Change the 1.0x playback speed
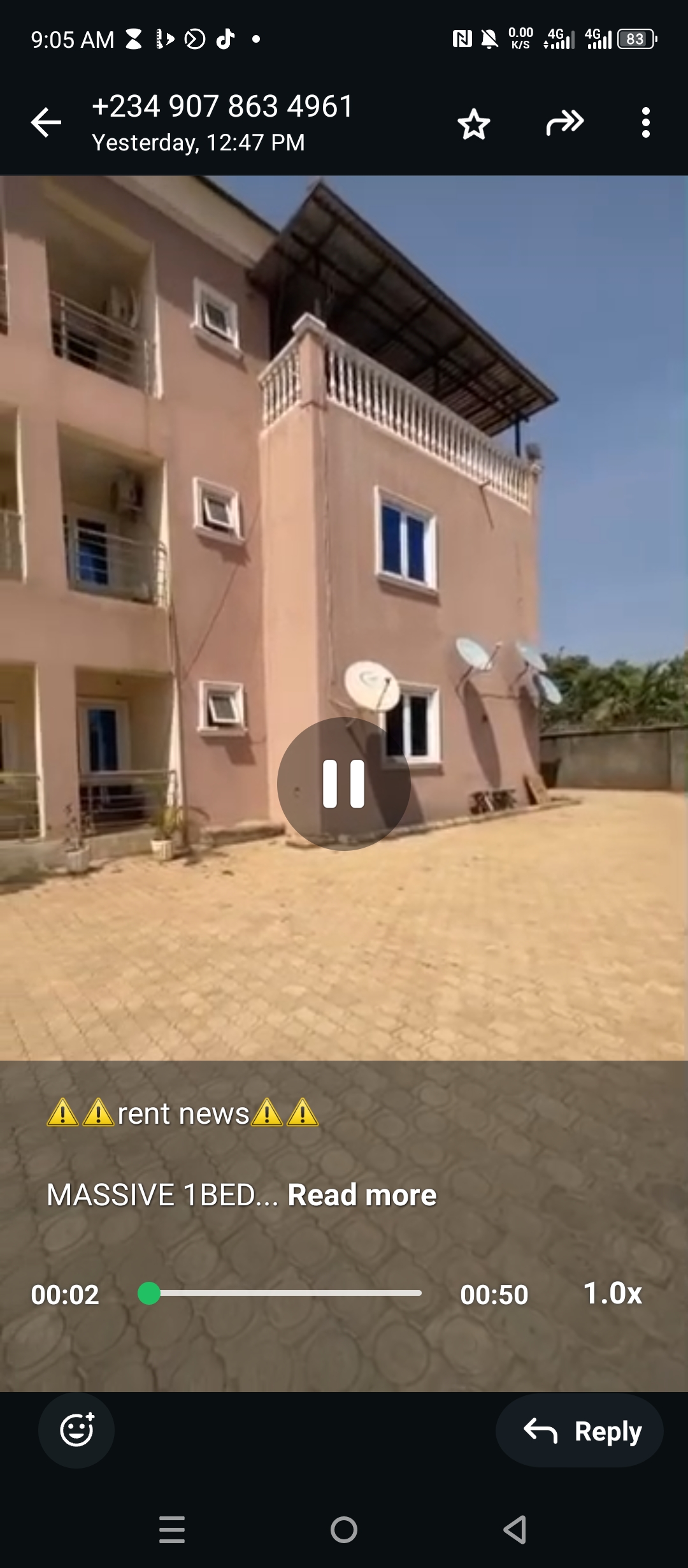 click(x=612, y=1293)
